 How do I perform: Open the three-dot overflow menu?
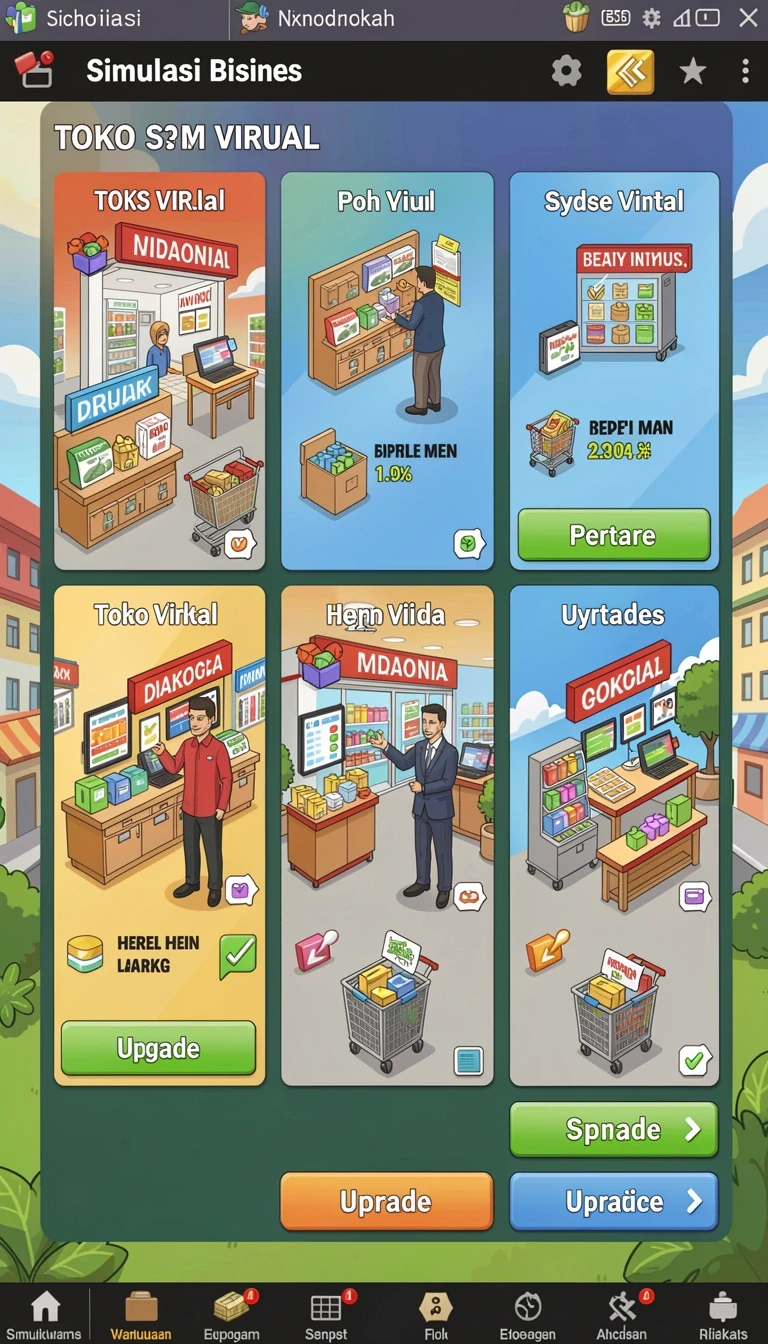(745, 71)
